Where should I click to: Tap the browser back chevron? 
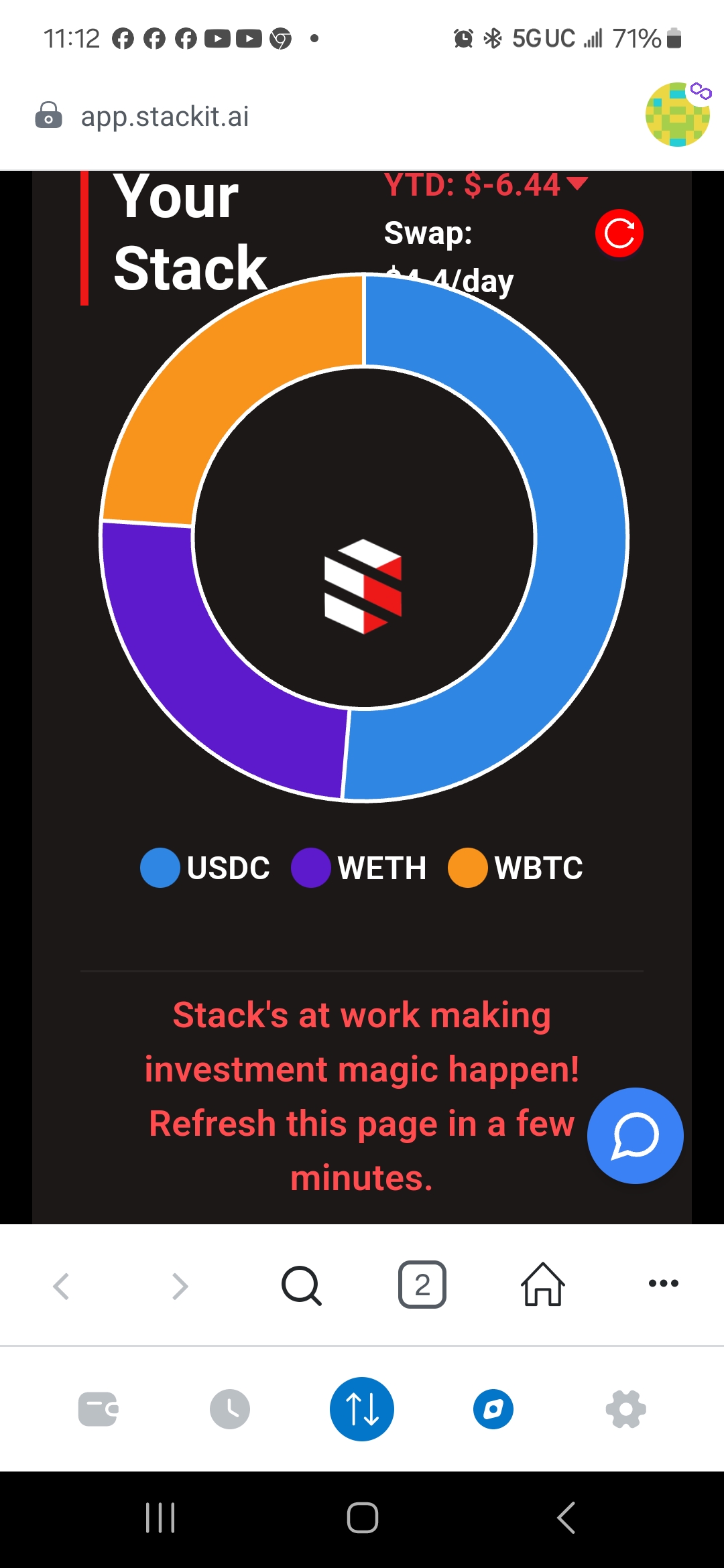(60, 1283)
